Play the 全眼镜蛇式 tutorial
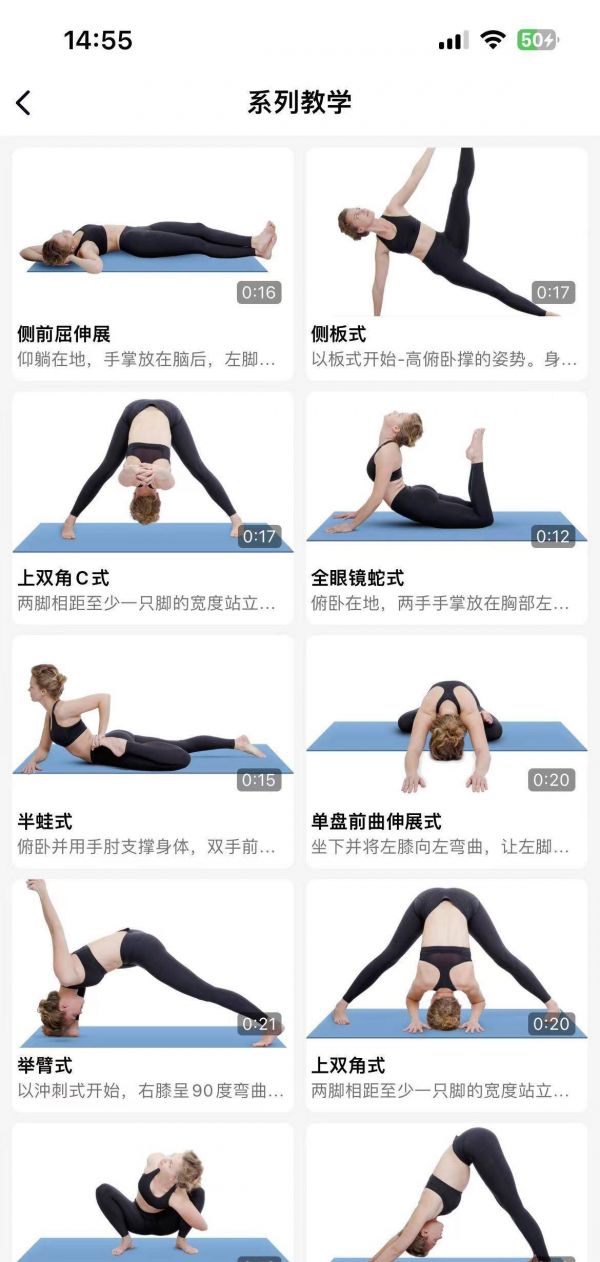600x1262 pixels. (447, 508)
